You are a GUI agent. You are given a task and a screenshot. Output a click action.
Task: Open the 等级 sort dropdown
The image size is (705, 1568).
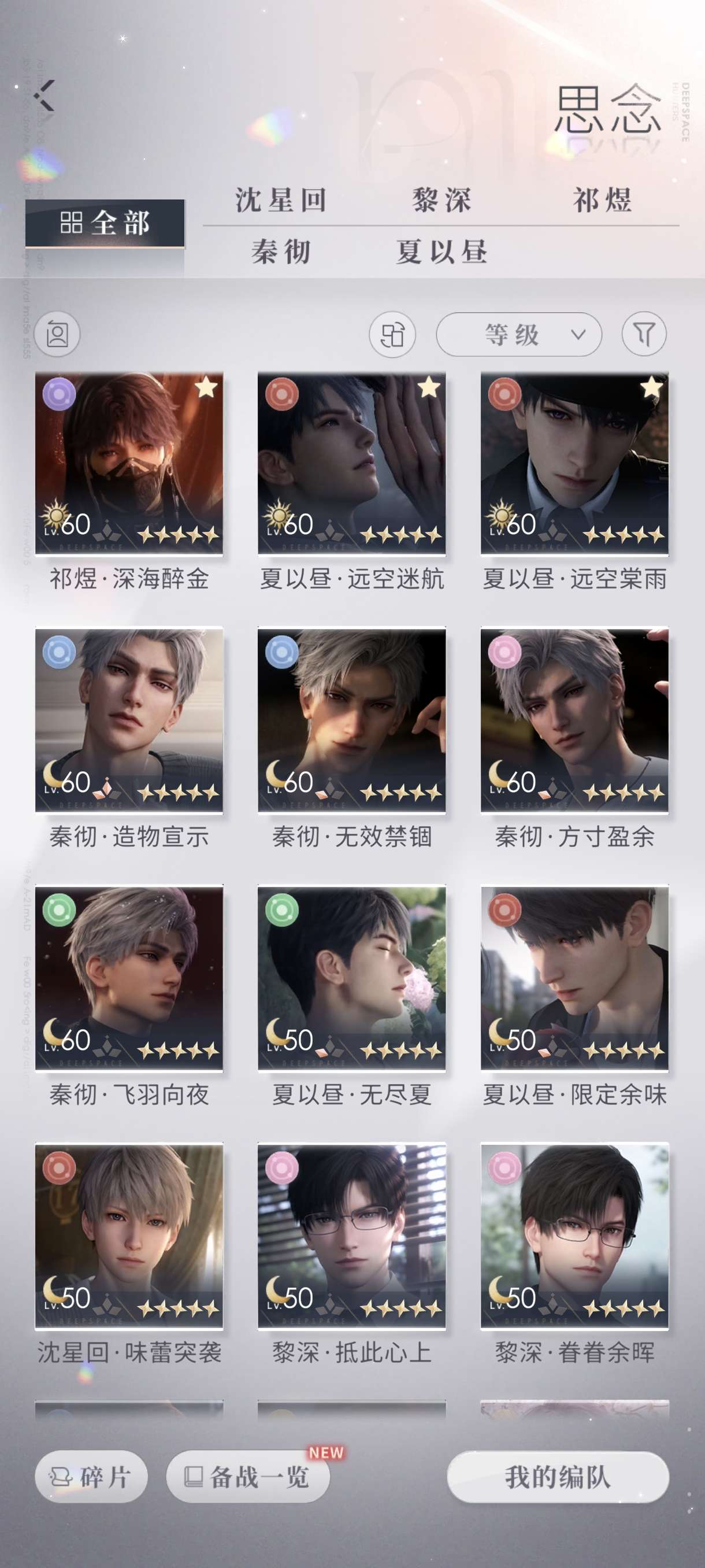pos(519,334)
